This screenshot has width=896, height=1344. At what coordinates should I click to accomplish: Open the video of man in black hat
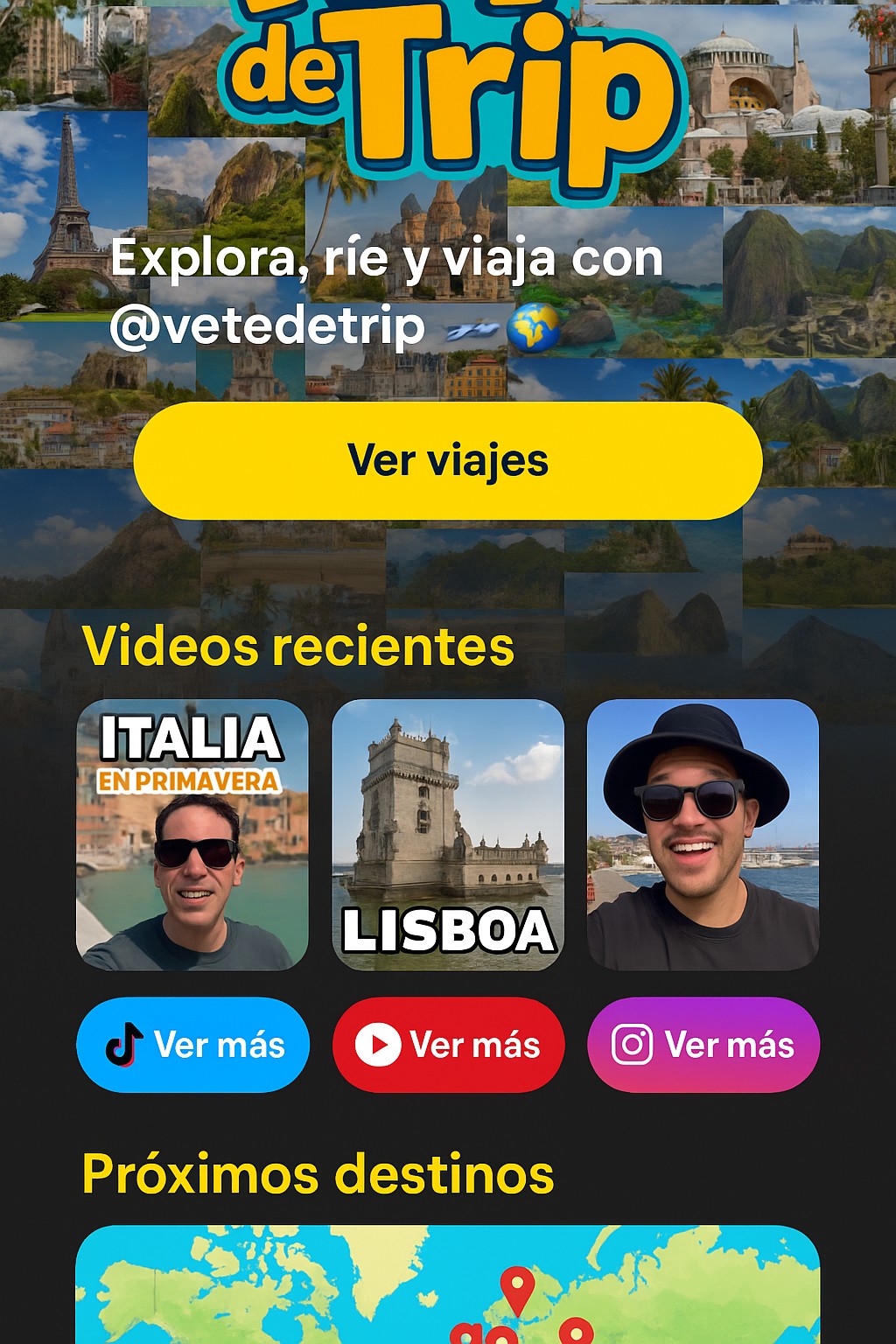tap(703, 835)
